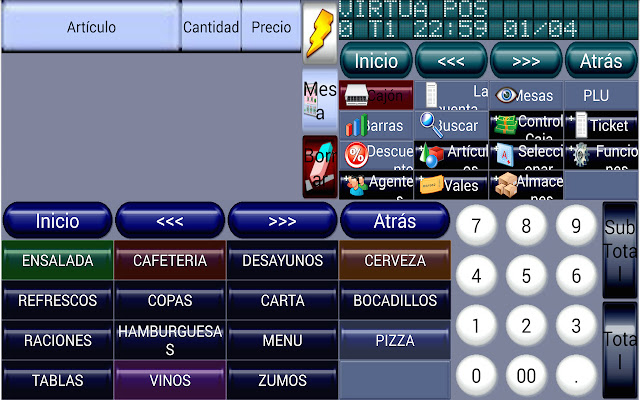Open the Mesas tables view
Image resolution: width=640 pixels, height=400 pixels.
(526, 96)
